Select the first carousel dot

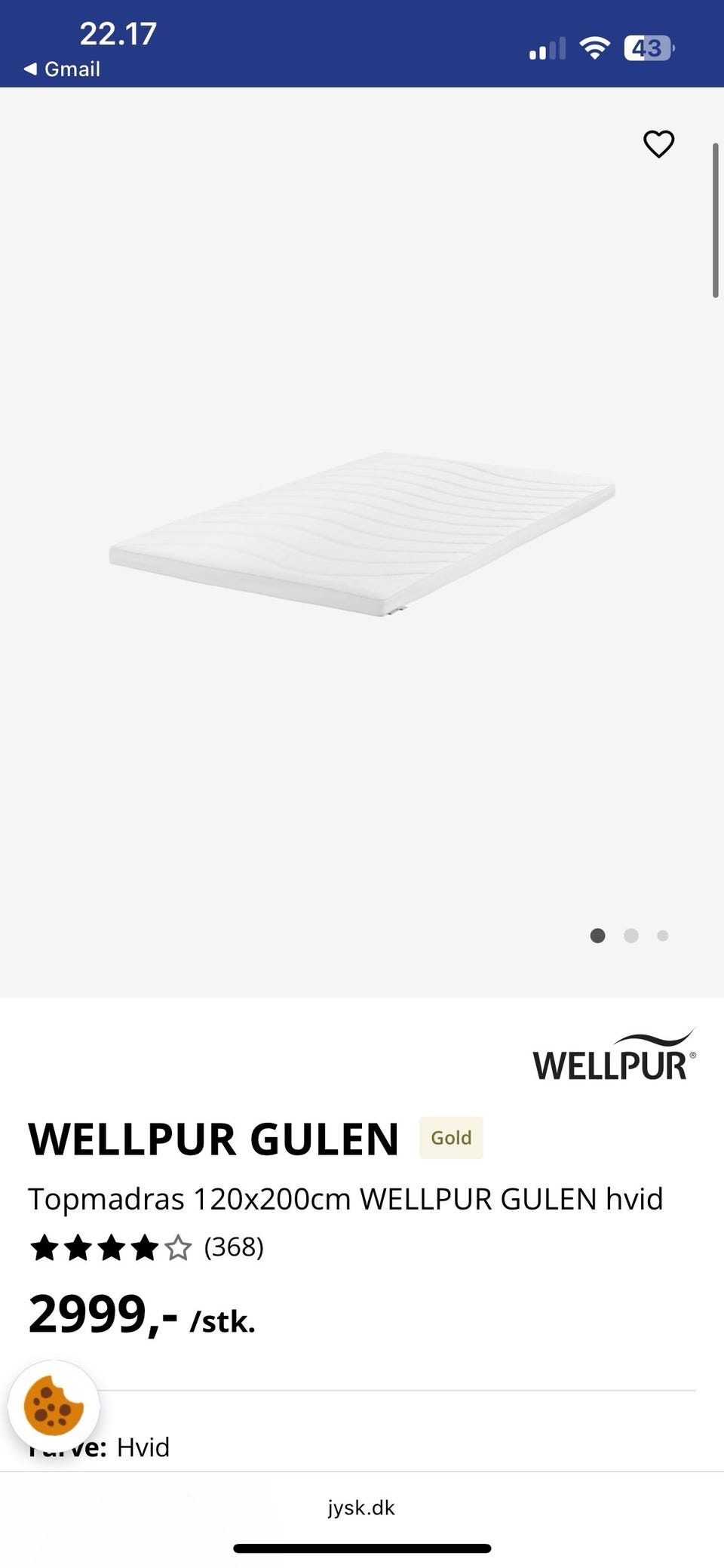coord(597,936)
